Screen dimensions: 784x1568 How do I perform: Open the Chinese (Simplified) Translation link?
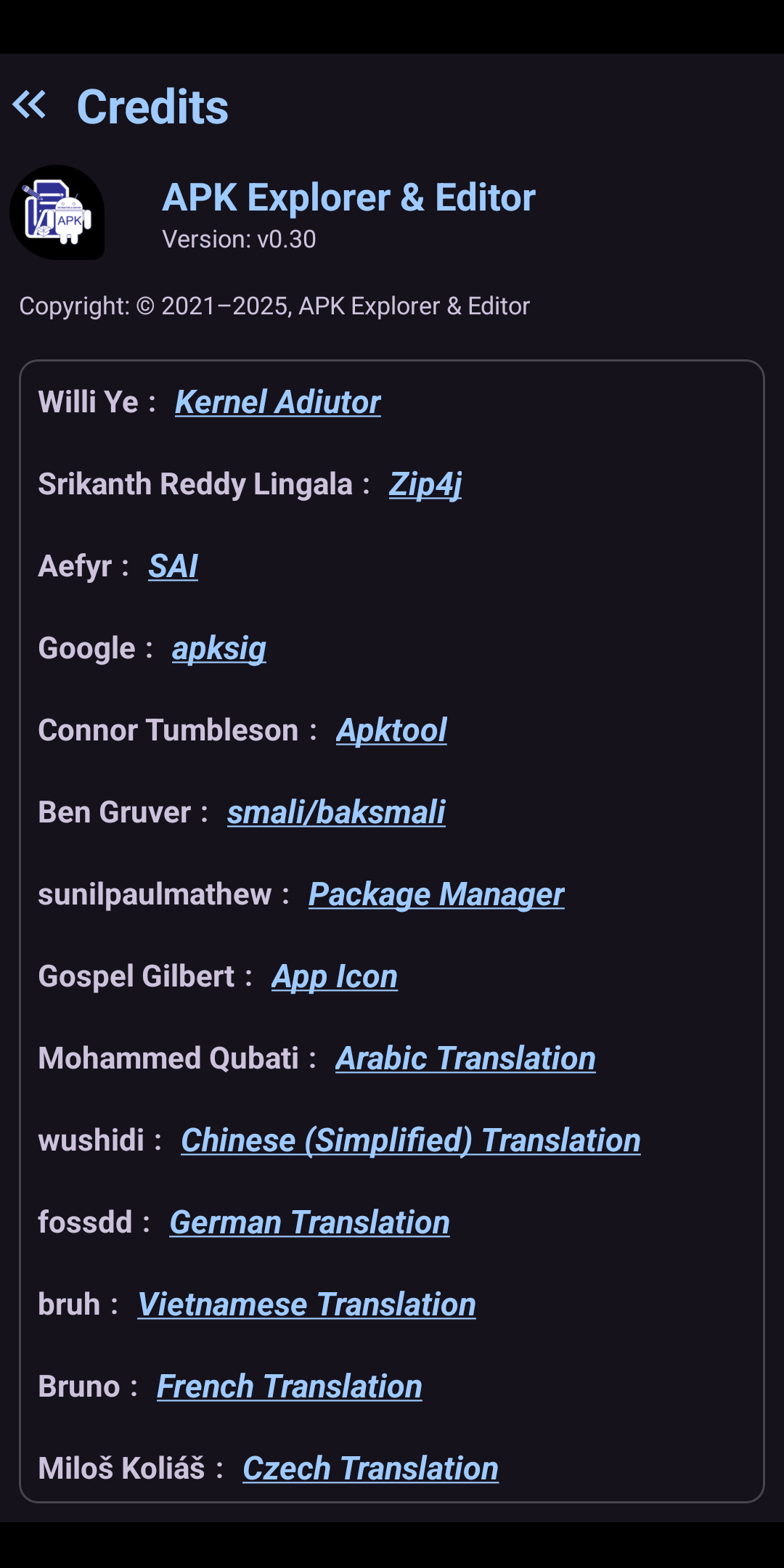click(x=411, y=1140)
